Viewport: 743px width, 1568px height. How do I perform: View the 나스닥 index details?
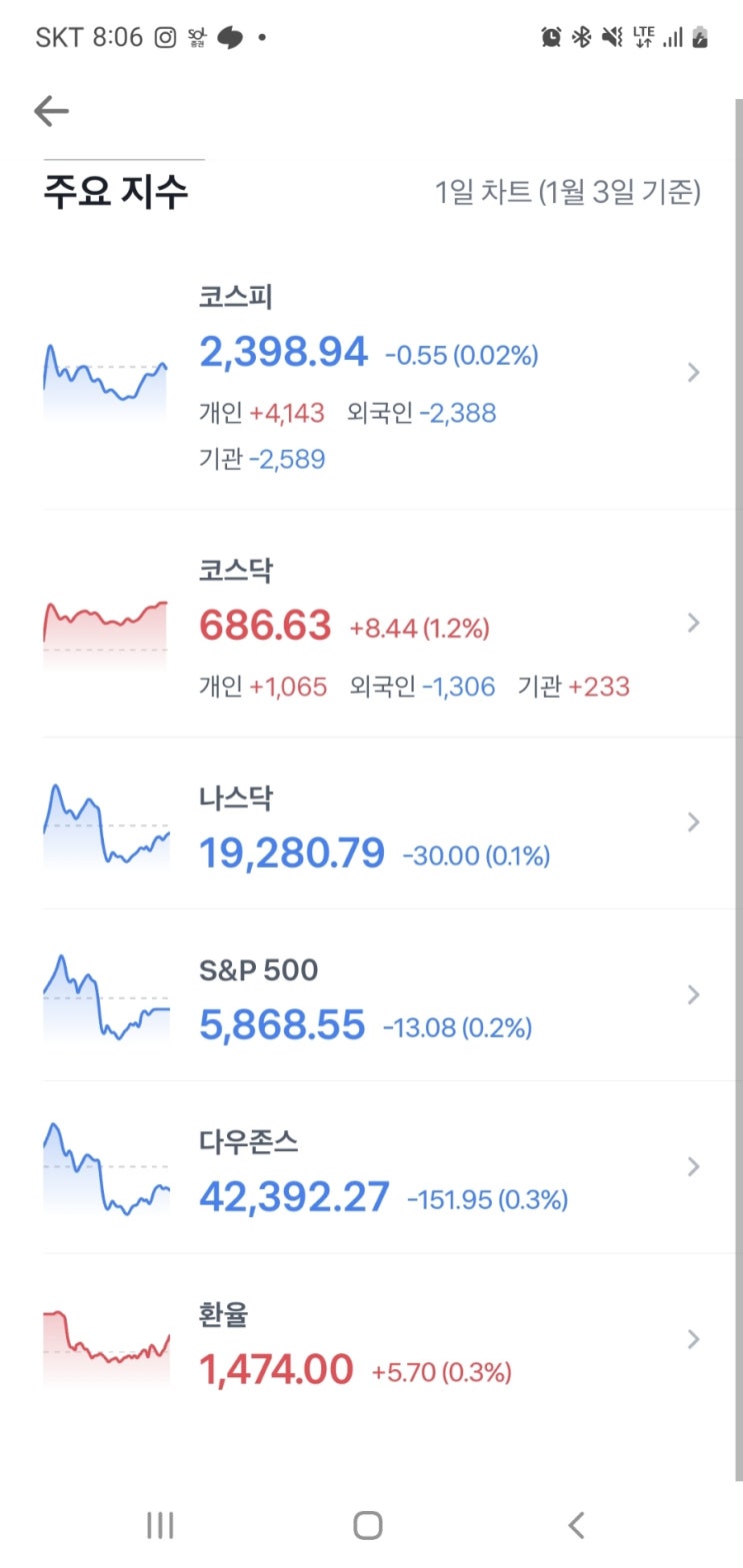(372, 823)
